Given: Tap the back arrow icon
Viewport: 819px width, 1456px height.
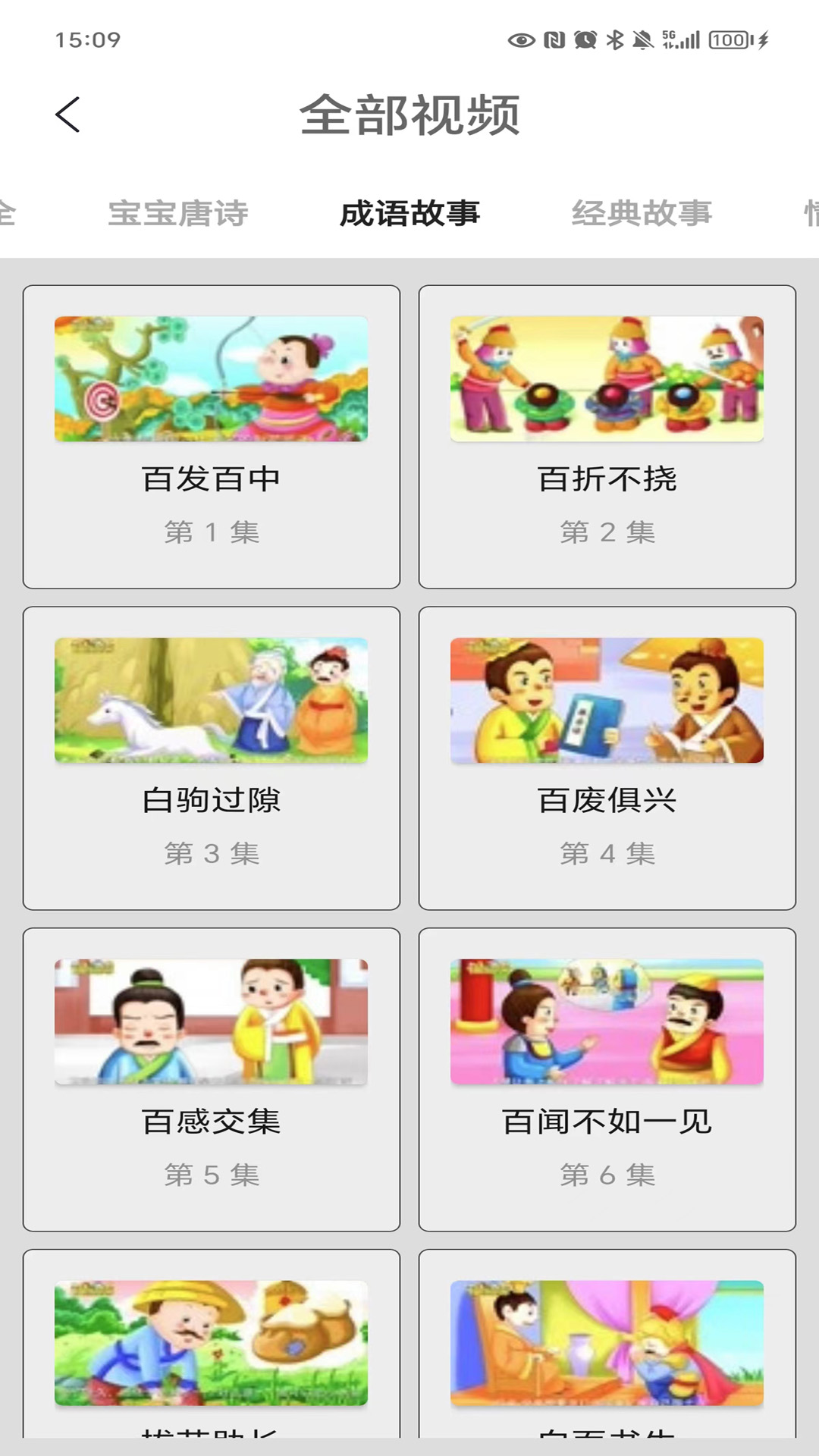Looking at the screenshot, I should tap(68, 115).
